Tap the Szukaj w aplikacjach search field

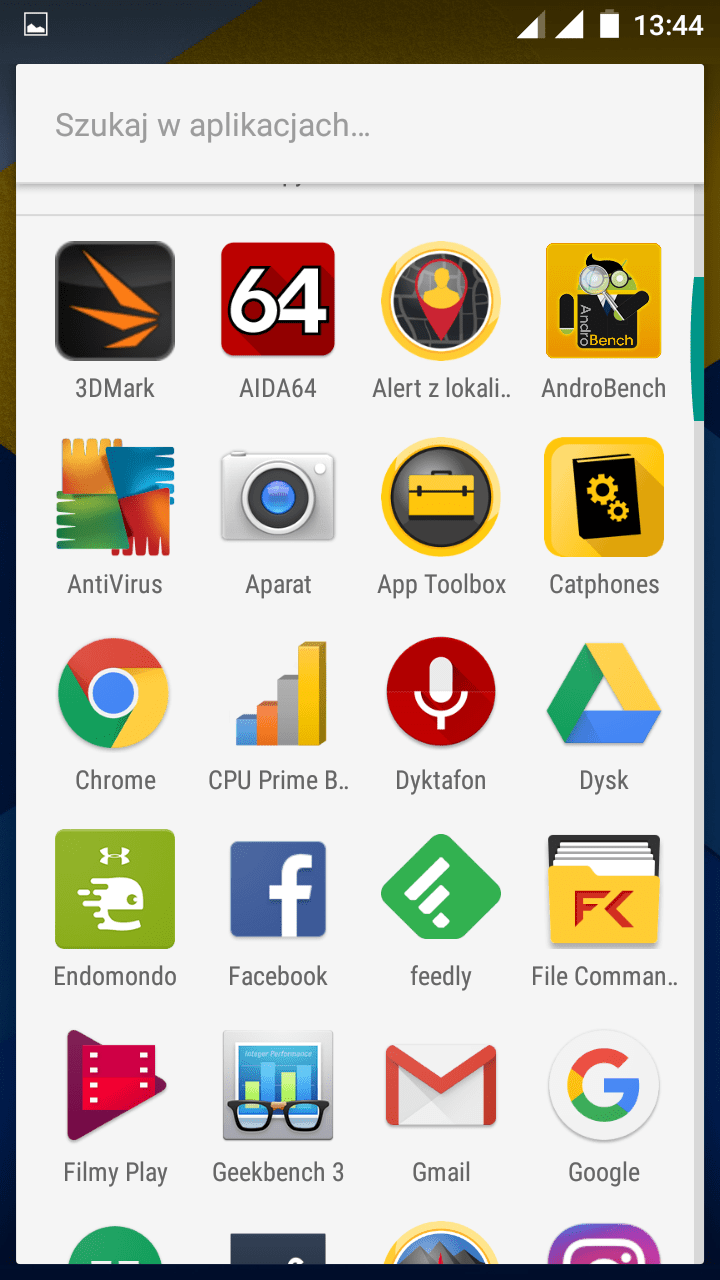pyautogui.click(x=360, y=125)
